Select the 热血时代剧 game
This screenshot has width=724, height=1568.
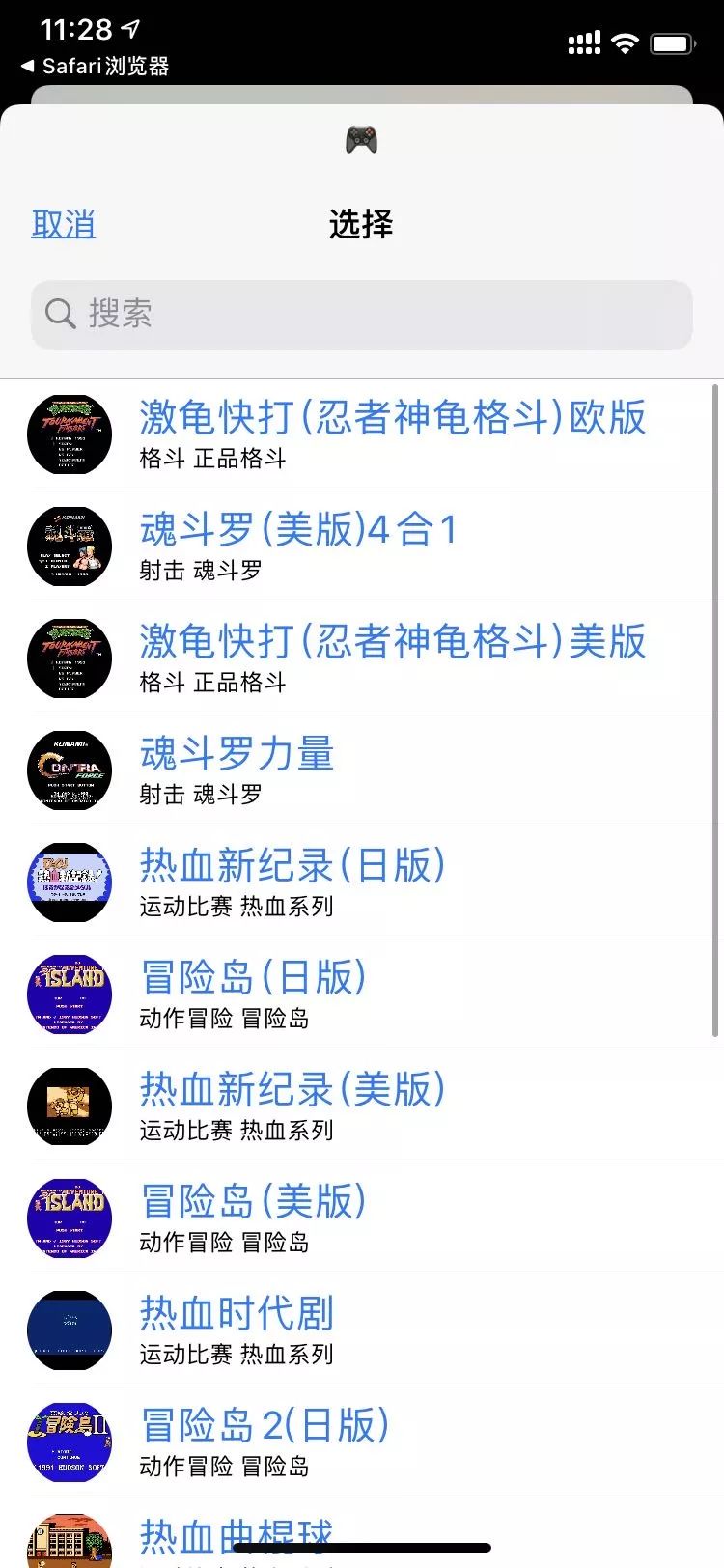(x=237, y=1330)
